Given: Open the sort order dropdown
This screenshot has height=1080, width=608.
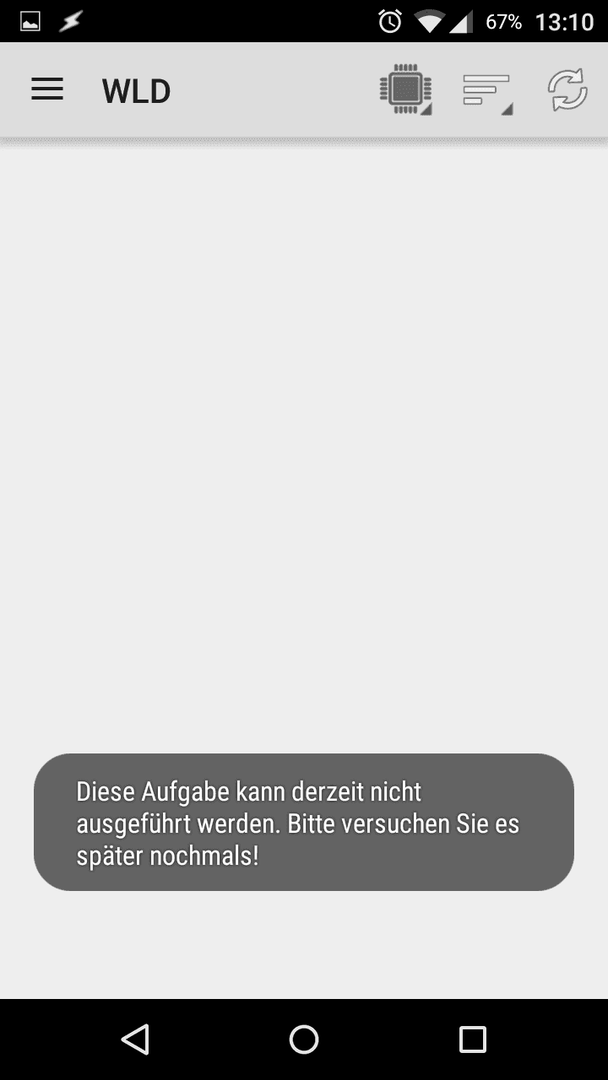Looking at the screenshot, I should coord(488,92).
